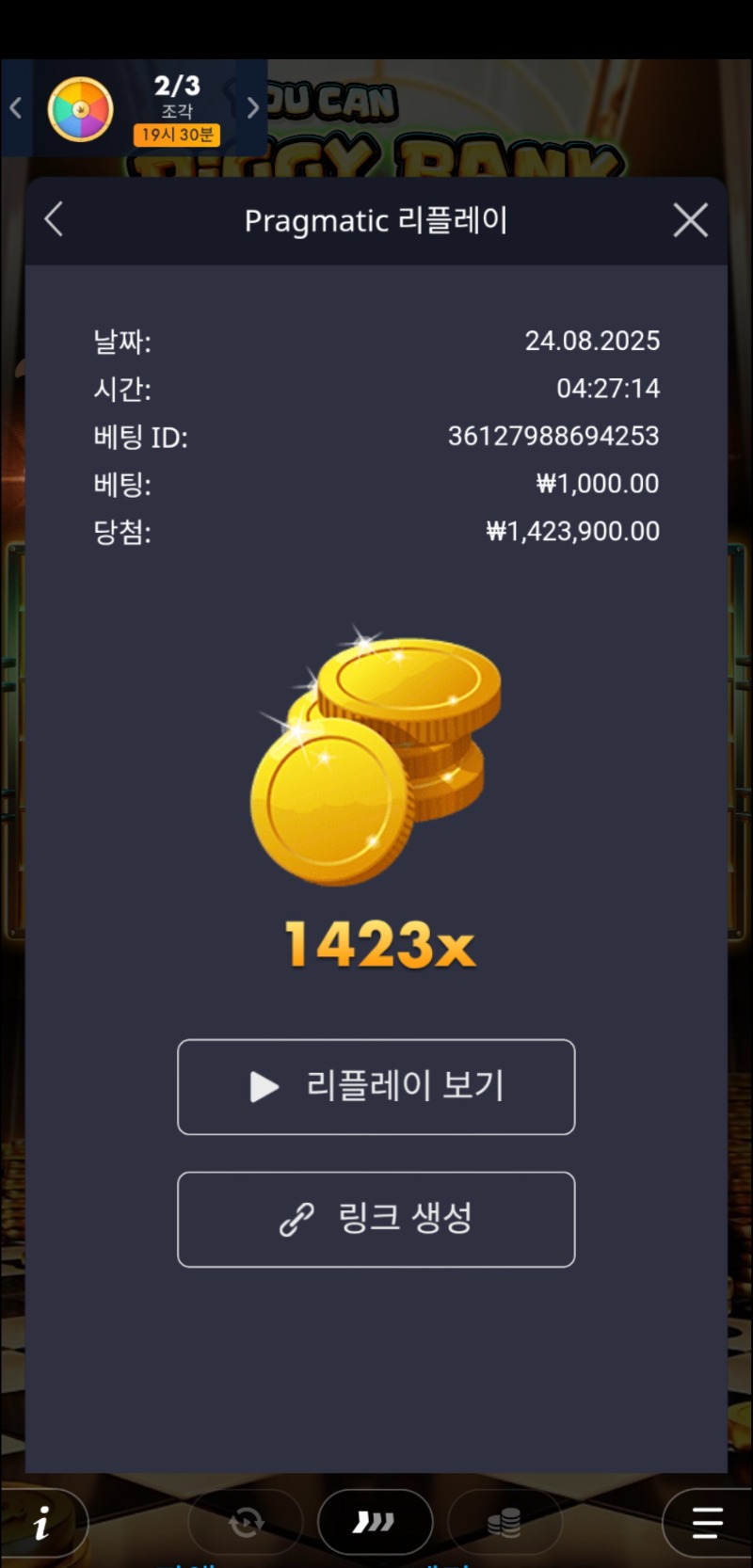
Task: Show the next promotion with right arrow
Action: pos(252,108)
